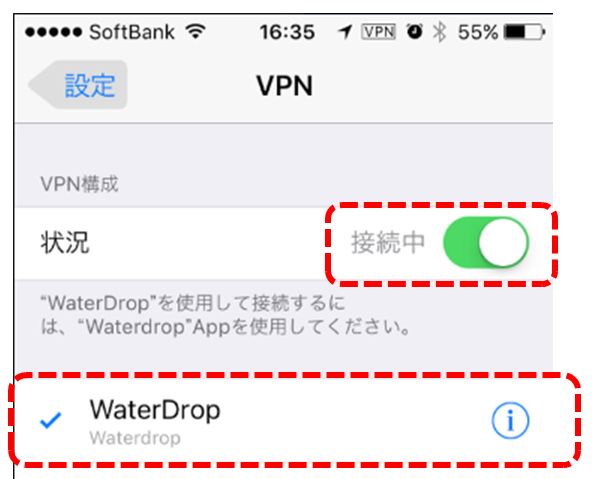Go back to 設定
This screenshot has width=605, height=479.
click(82, 86)
